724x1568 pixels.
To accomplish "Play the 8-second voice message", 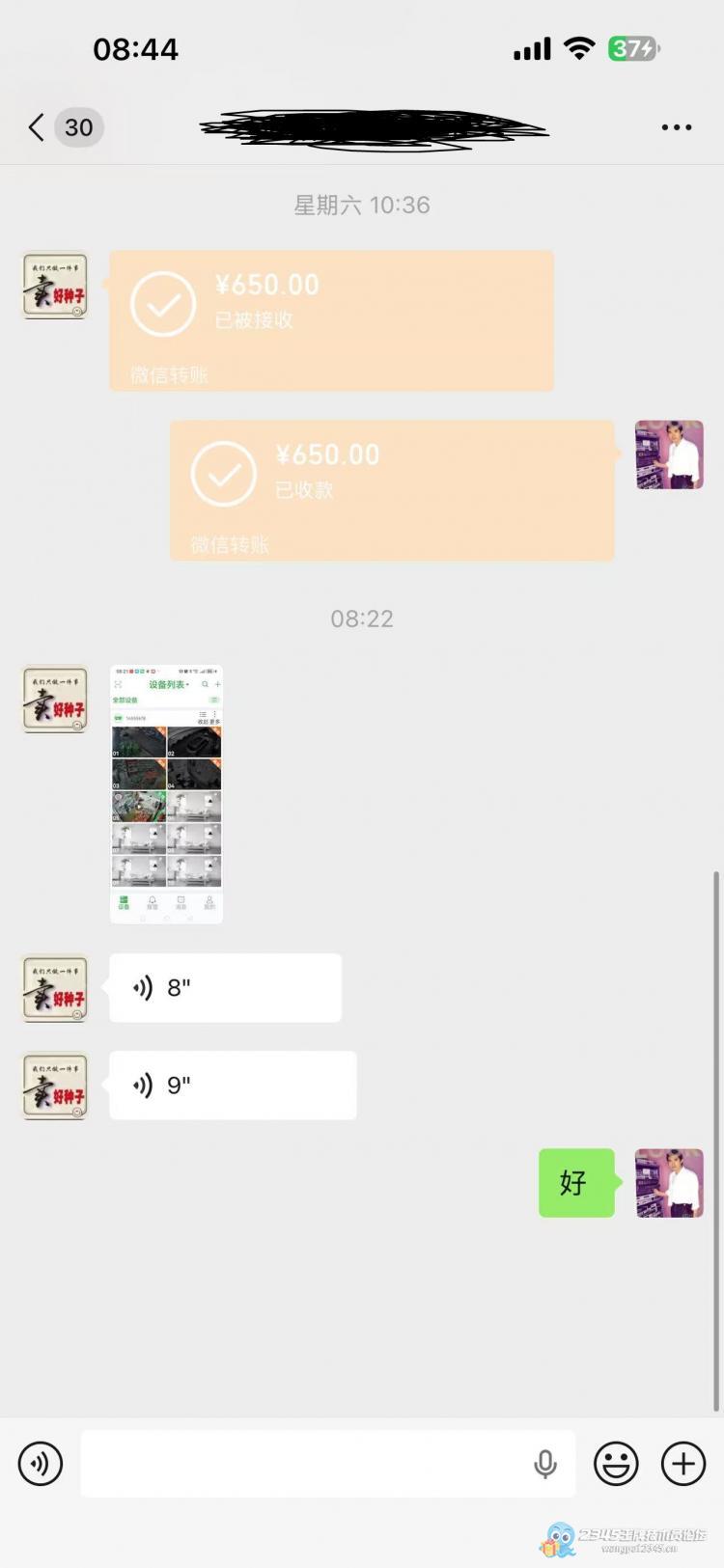I will pos(225,988).
